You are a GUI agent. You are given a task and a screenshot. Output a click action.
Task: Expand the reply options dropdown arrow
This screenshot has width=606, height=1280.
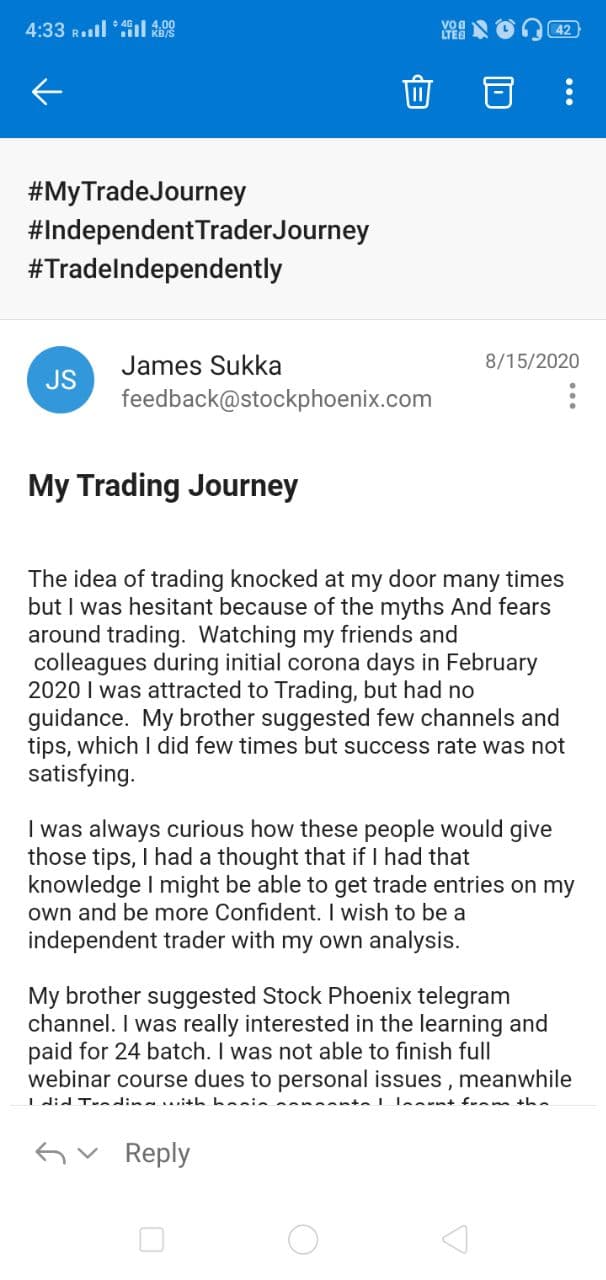pyautogui.click(x=88, y=1154)
